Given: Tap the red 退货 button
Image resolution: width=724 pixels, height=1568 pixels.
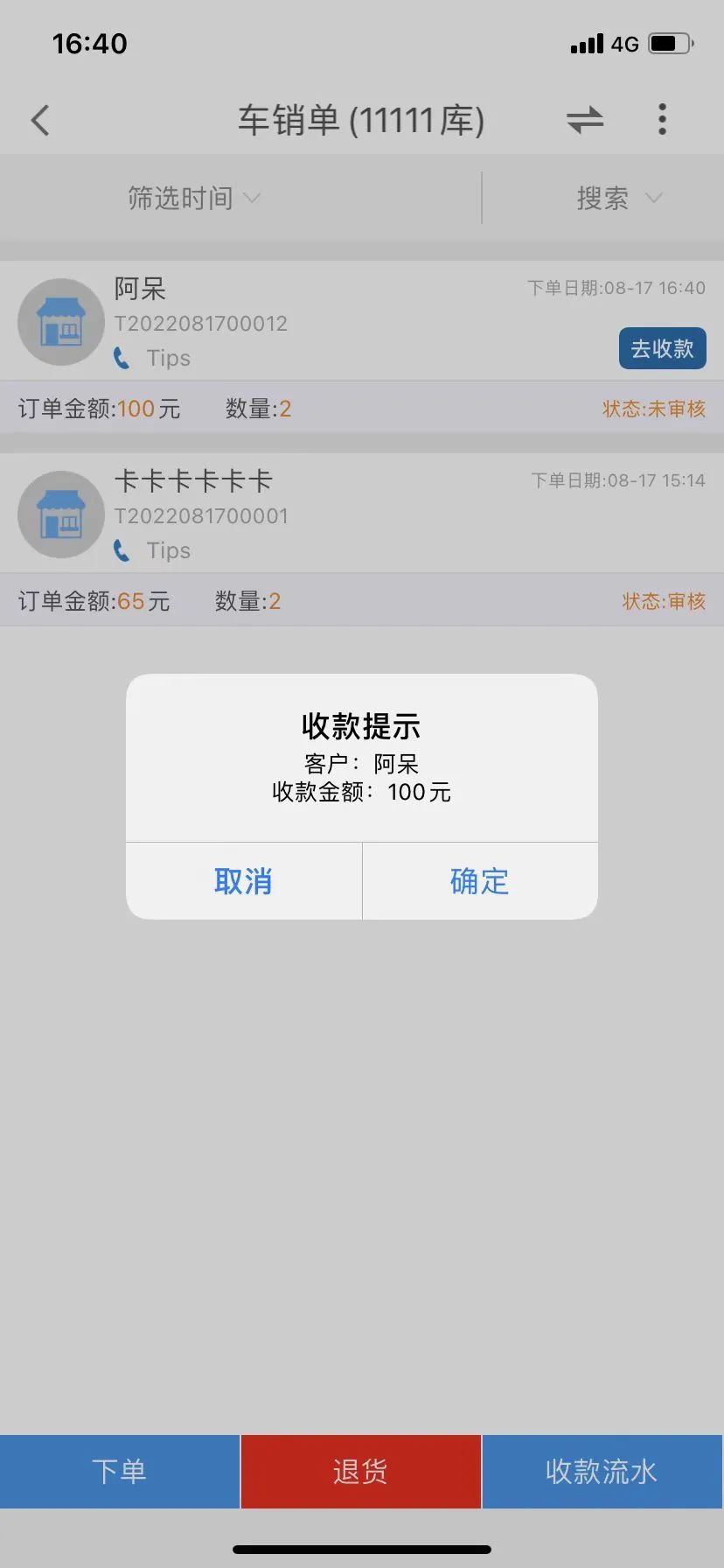Looking at the screenshot, I should 360,1471.
